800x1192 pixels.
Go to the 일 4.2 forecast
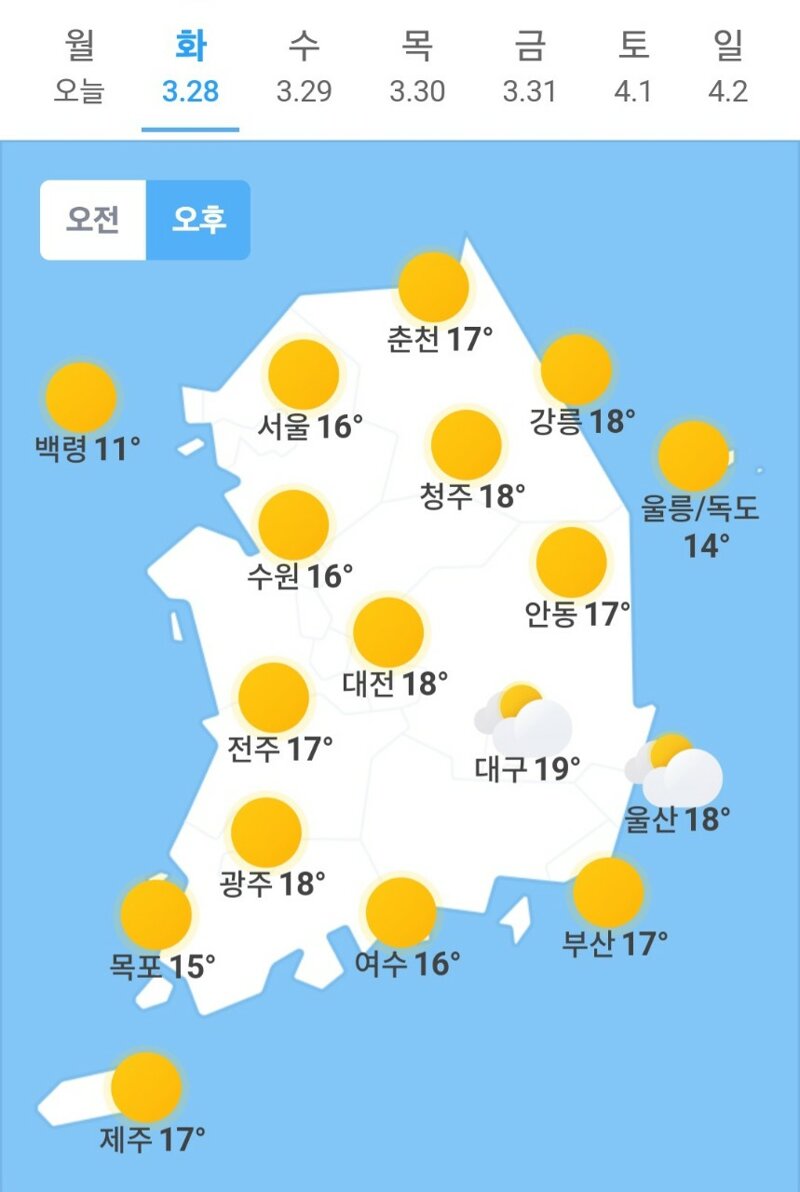coord(728,68)
